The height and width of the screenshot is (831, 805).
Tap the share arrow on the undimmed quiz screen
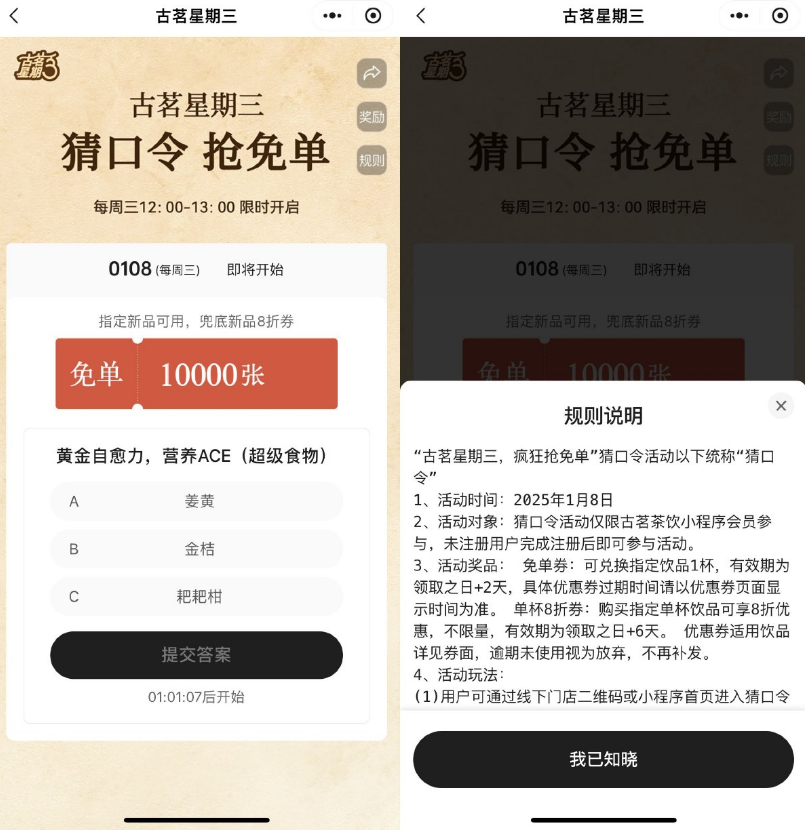point(372,72)
